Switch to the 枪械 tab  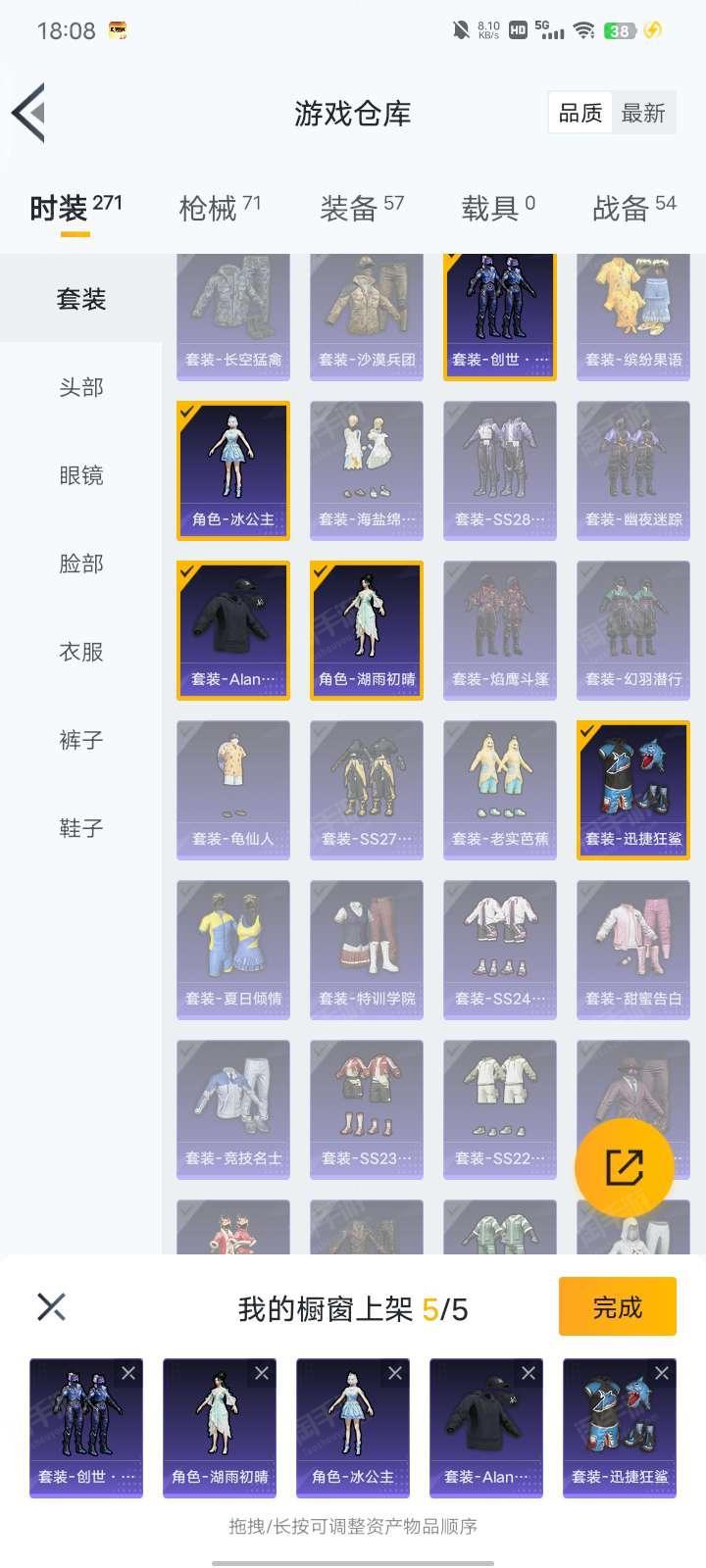(x=220, y=208)
